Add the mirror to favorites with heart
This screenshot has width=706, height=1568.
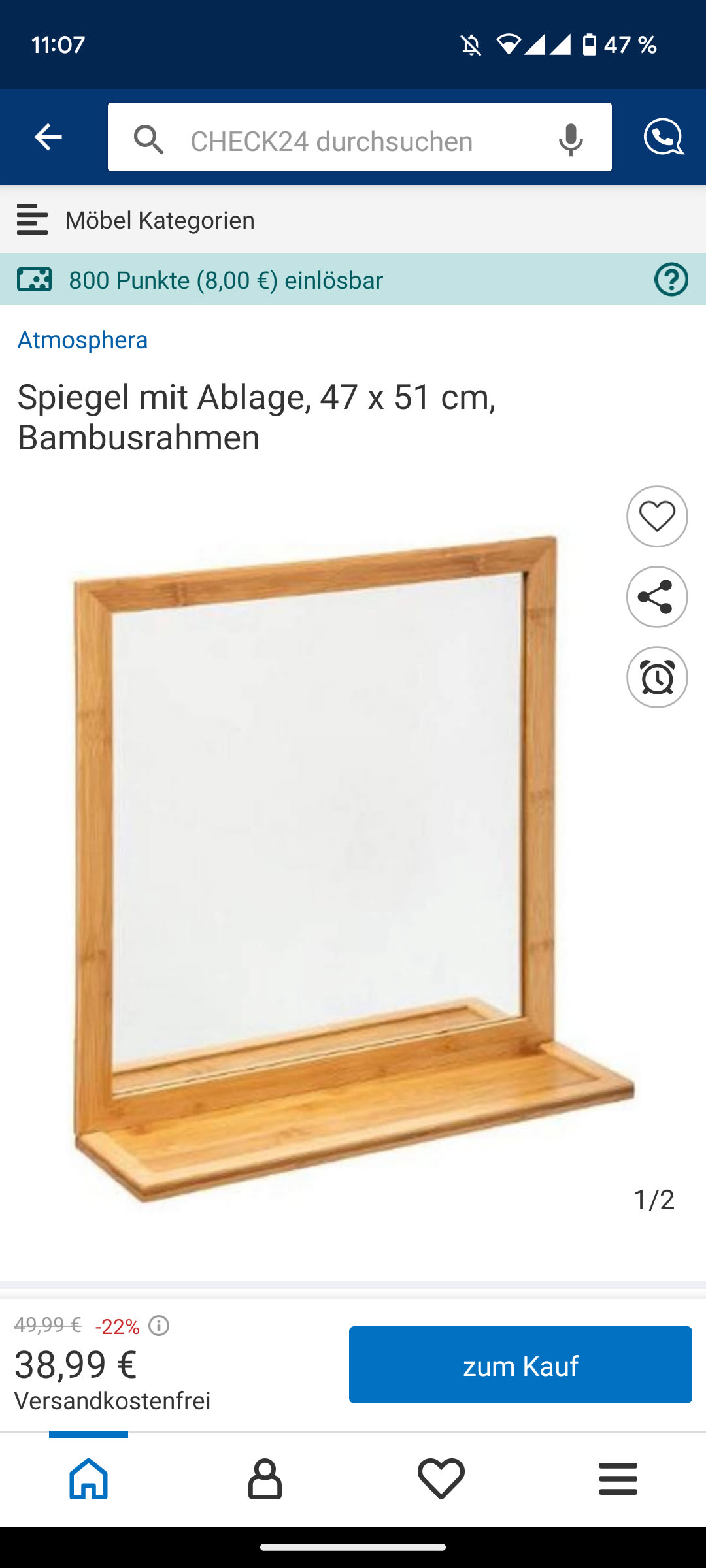tap(656, 516)
